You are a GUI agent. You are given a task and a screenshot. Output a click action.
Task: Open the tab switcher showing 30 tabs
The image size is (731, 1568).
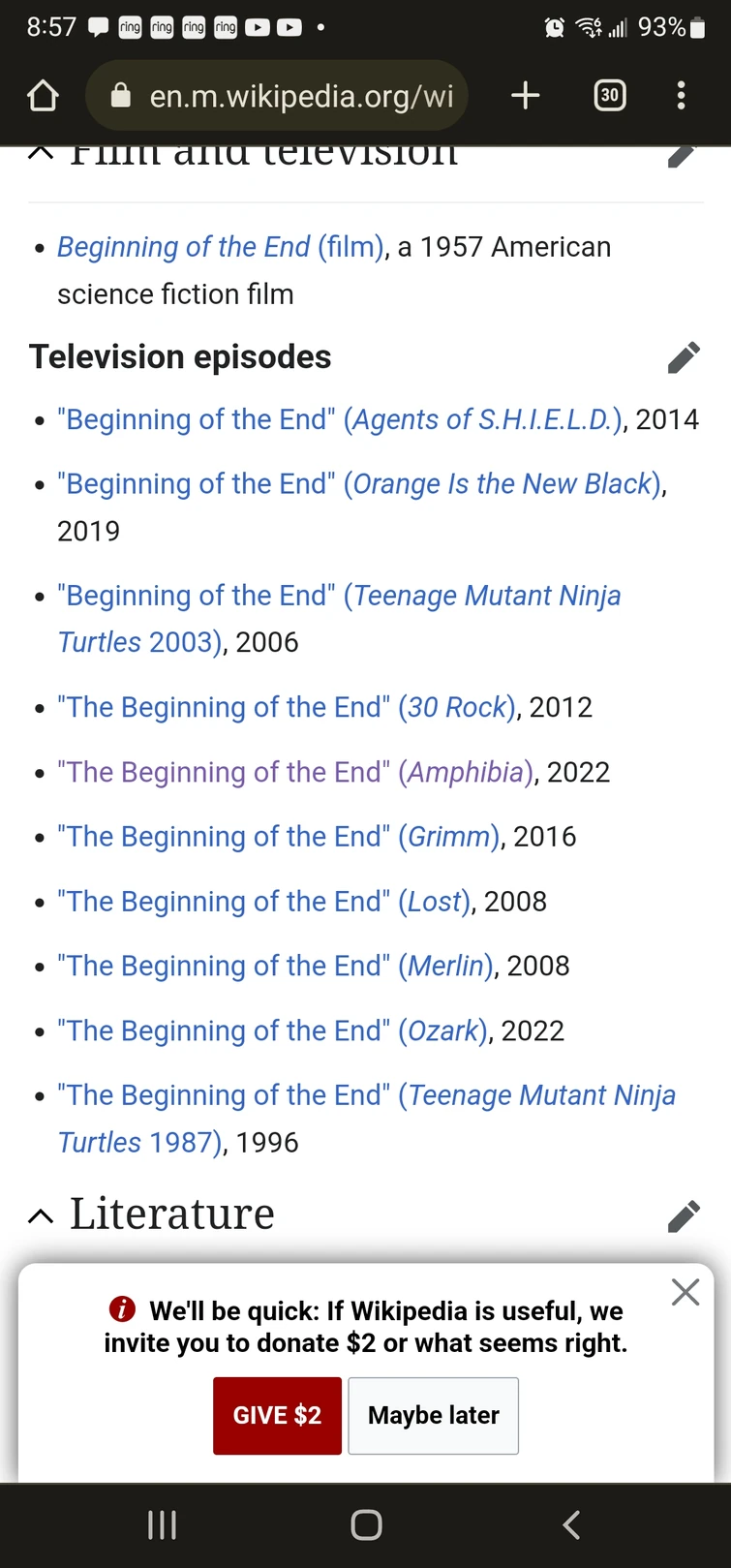click(609, 96)
